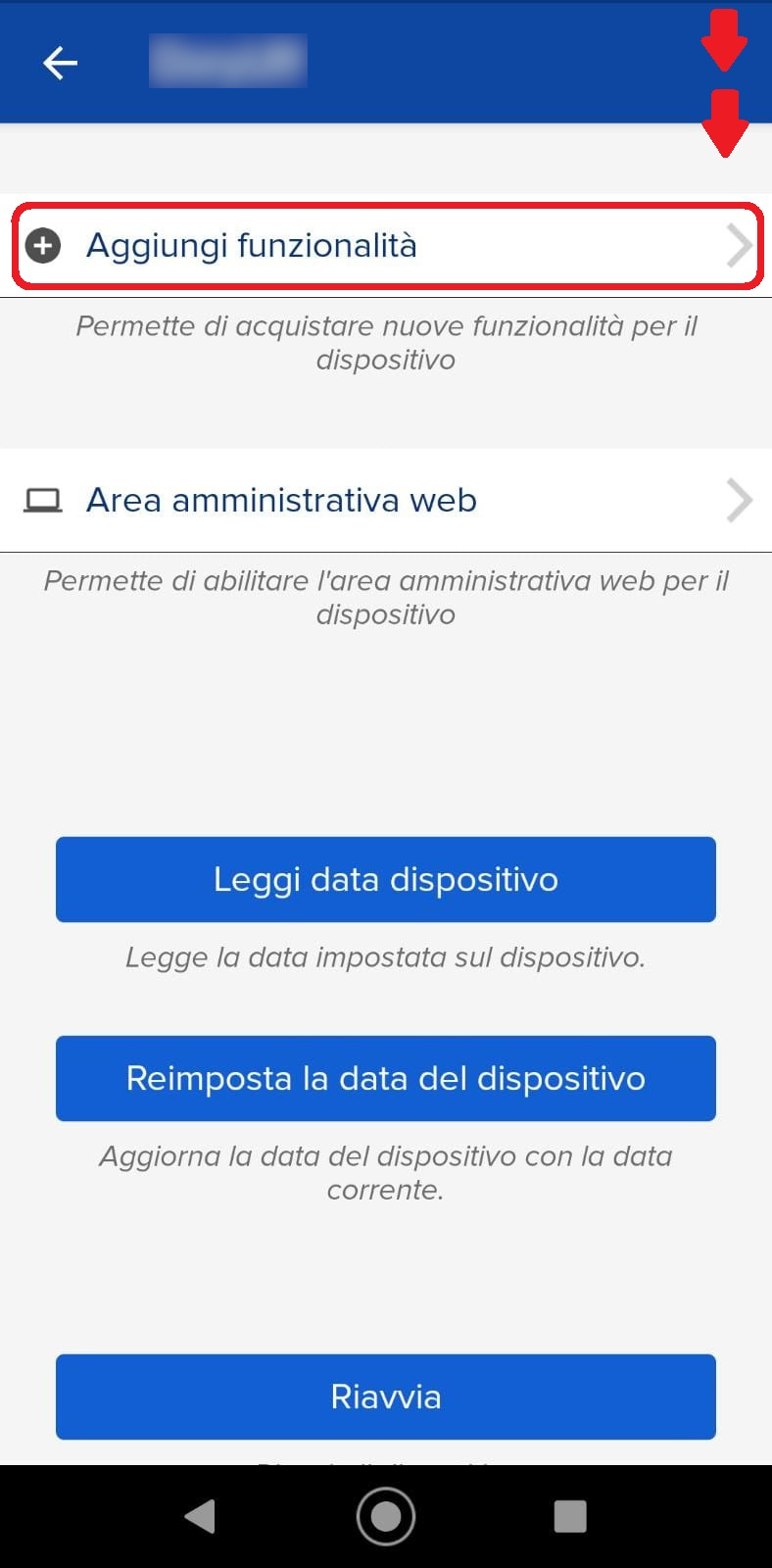Open Area amministrativa web
Screen dimensions: 772x1568
(386, 500)
